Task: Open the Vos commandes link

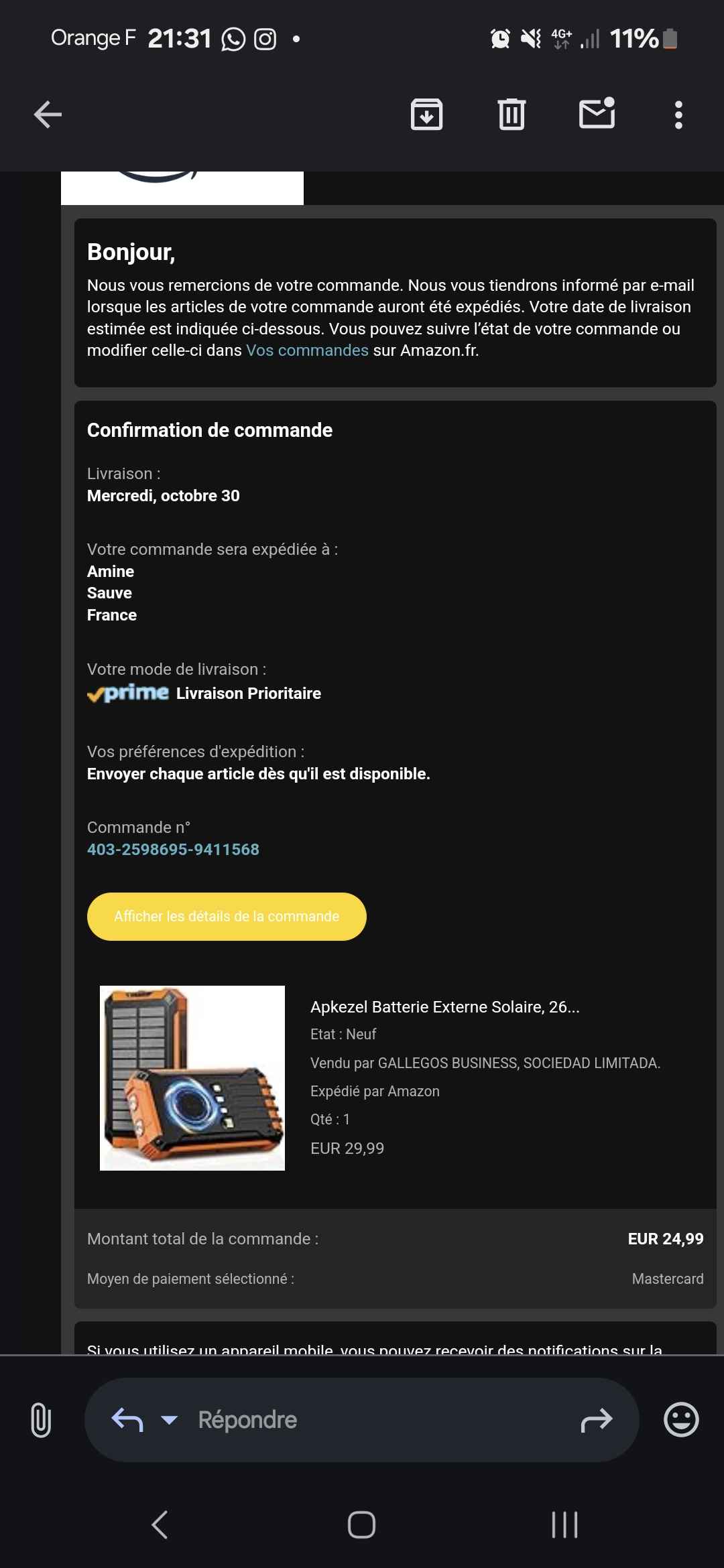Action: pyautogui.click(x=307, y=350)
